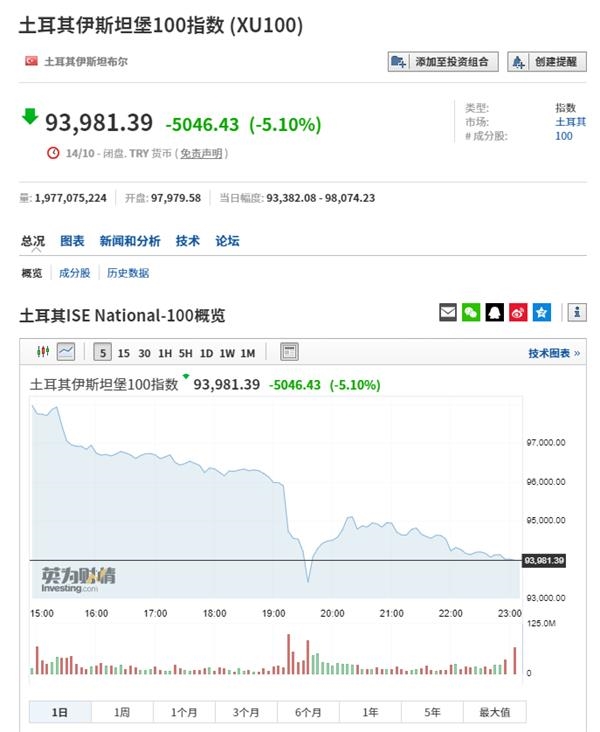Open the 论坛 tab
Image resolution: width=600 pixels, height=732 pixels.
[x=227, y=241]
